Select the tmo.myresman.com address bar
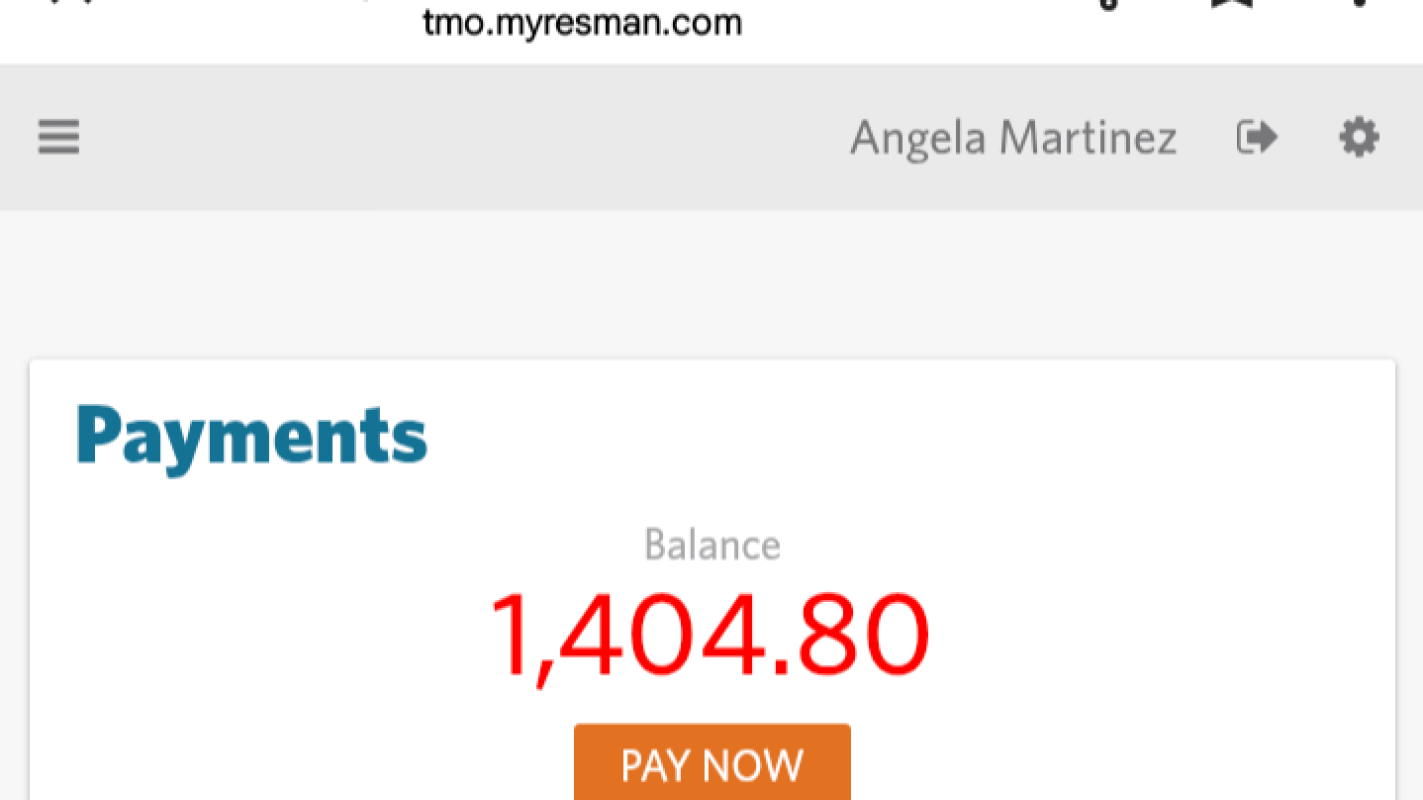The image size is (1423, 800). coord(582,22)
